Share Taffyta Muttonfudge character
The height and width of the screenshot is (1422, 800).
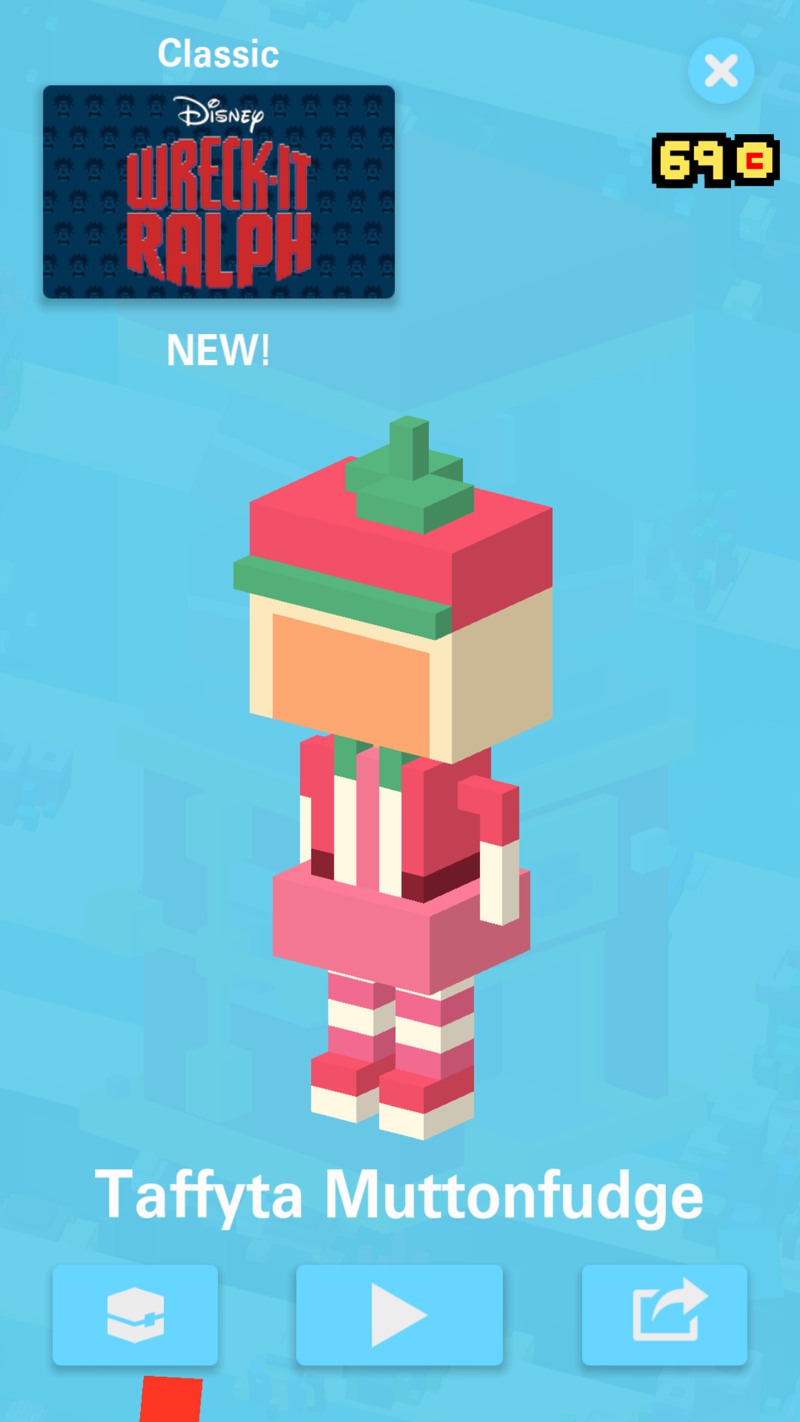point(665,1315)
